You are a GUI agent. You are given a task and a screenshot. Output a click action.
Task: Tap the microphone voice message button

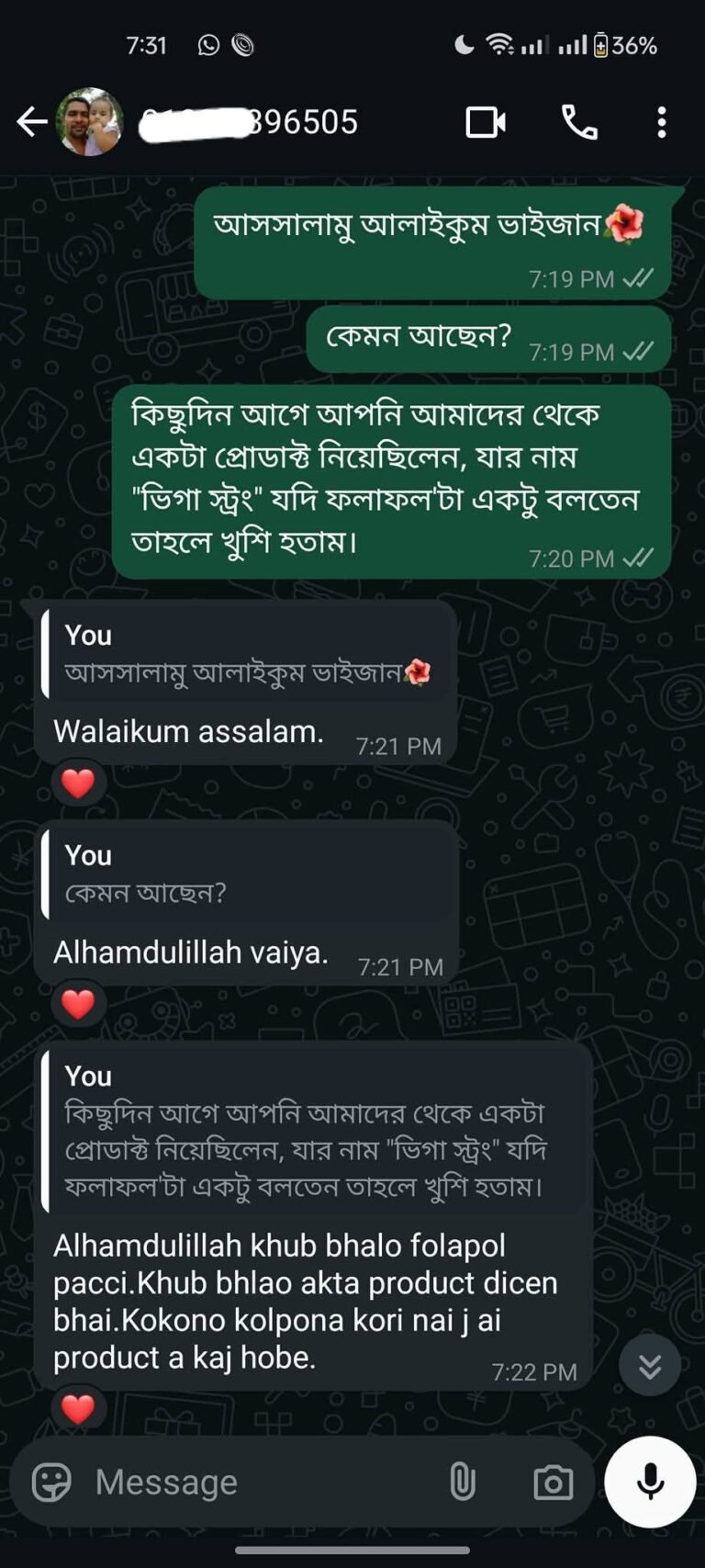650,1482
